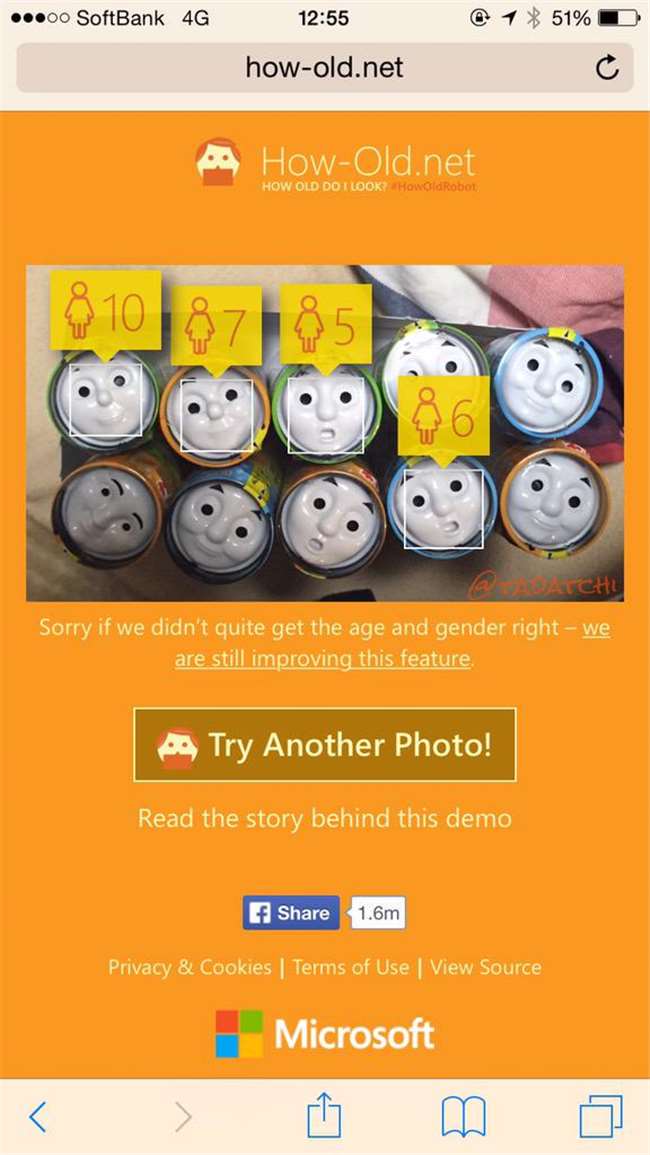Tap Try Another Photo! button

coord(325,745)
